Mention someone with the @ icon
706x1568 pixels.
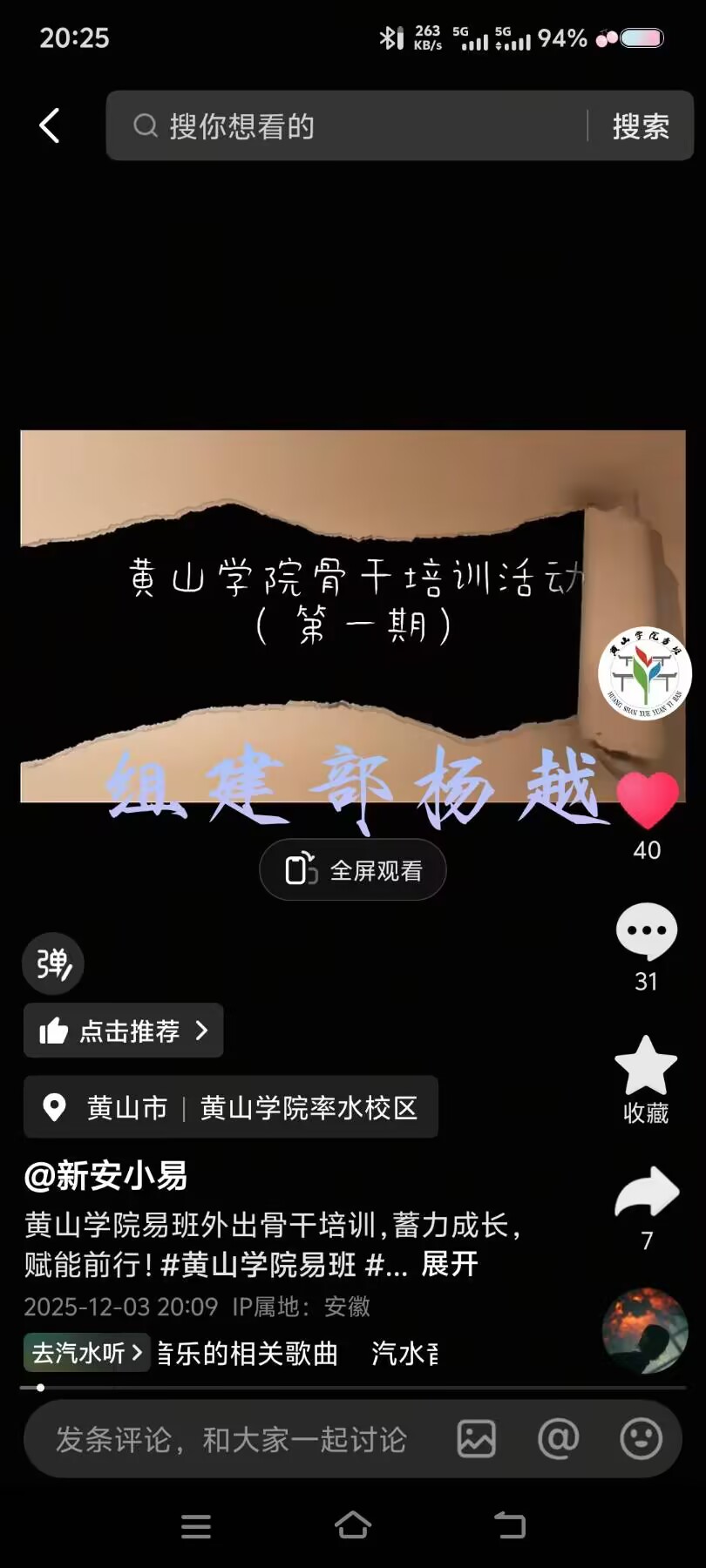(558, 1438)
